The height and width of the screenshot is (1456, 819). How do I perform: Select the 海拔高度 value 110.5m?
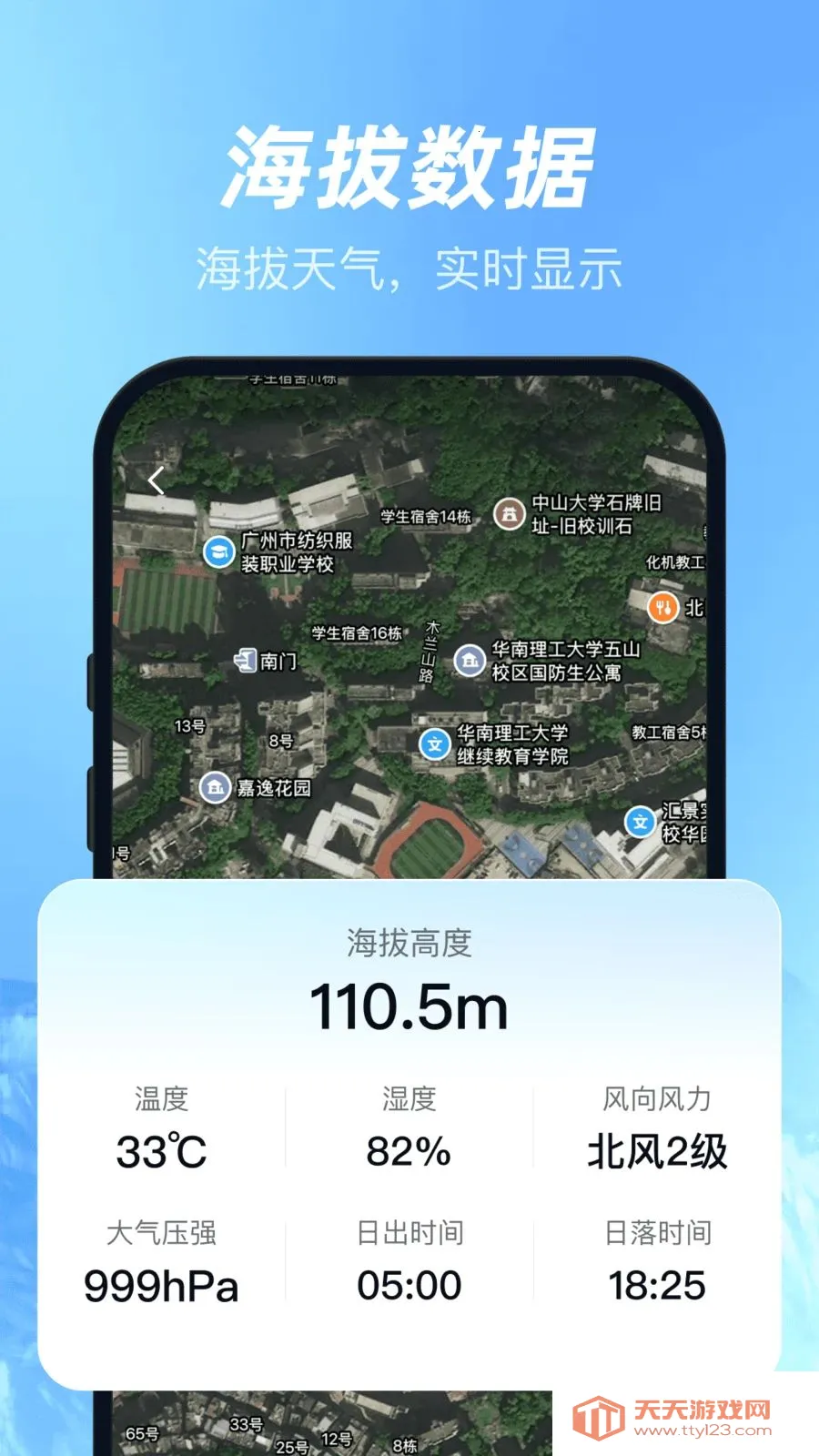[x=409, y=1005]
